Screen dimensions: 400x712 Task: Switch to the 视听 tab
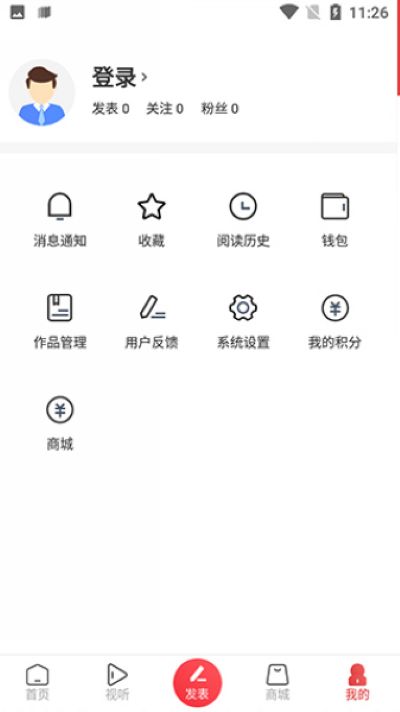coord(117,682)
